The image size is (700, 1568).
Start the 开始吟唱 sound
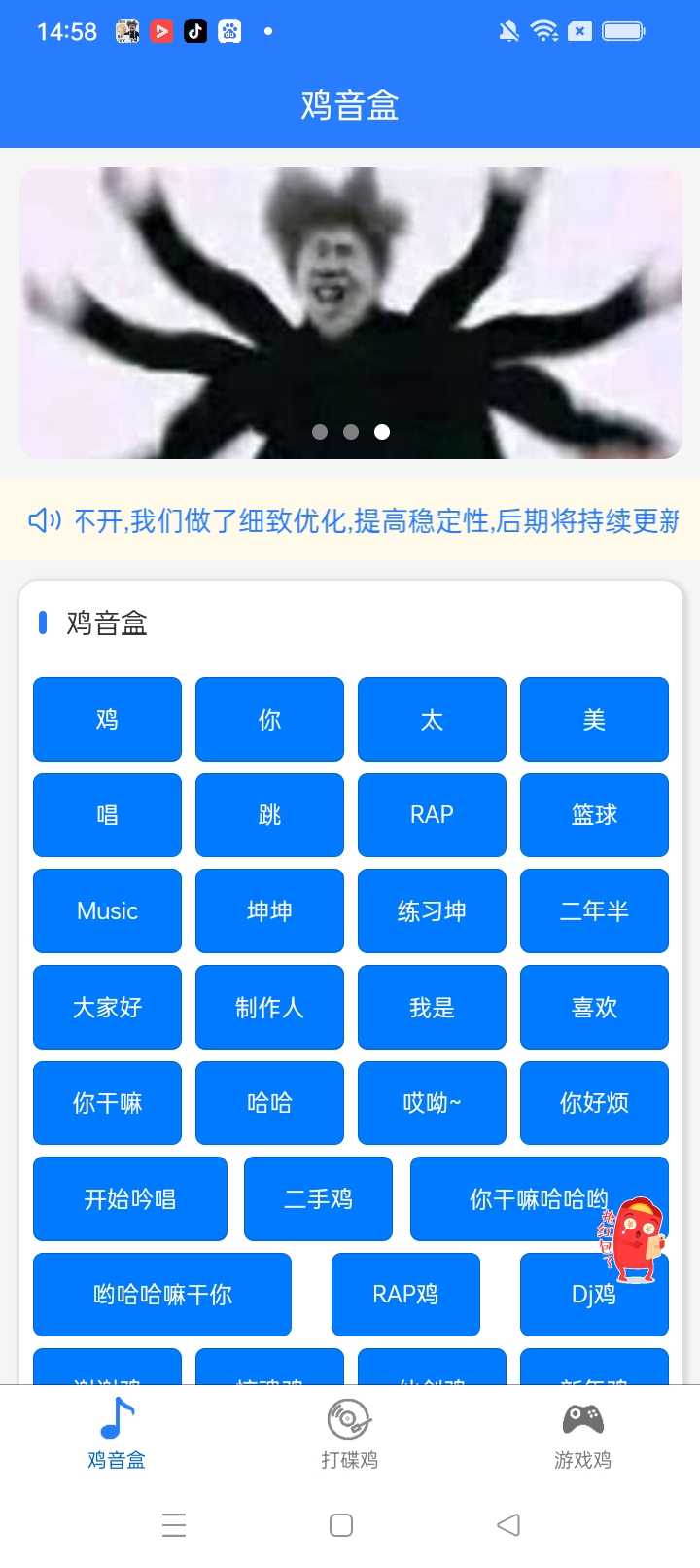click(x=130, y=1198)
